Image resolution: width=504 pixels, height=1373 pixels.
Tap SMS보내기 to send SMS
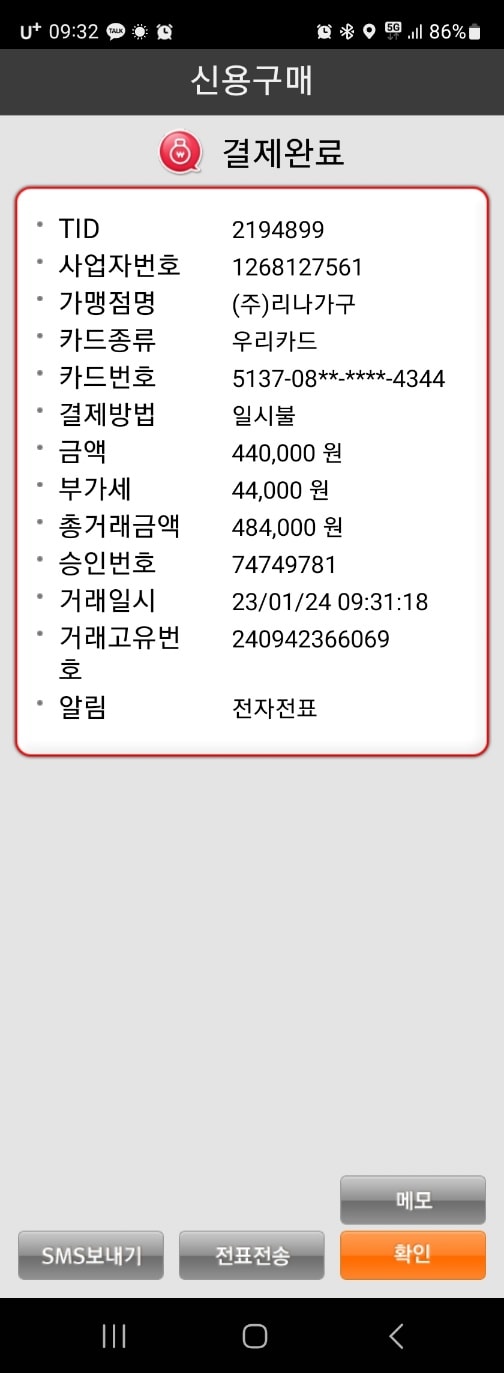(91, 1255)
